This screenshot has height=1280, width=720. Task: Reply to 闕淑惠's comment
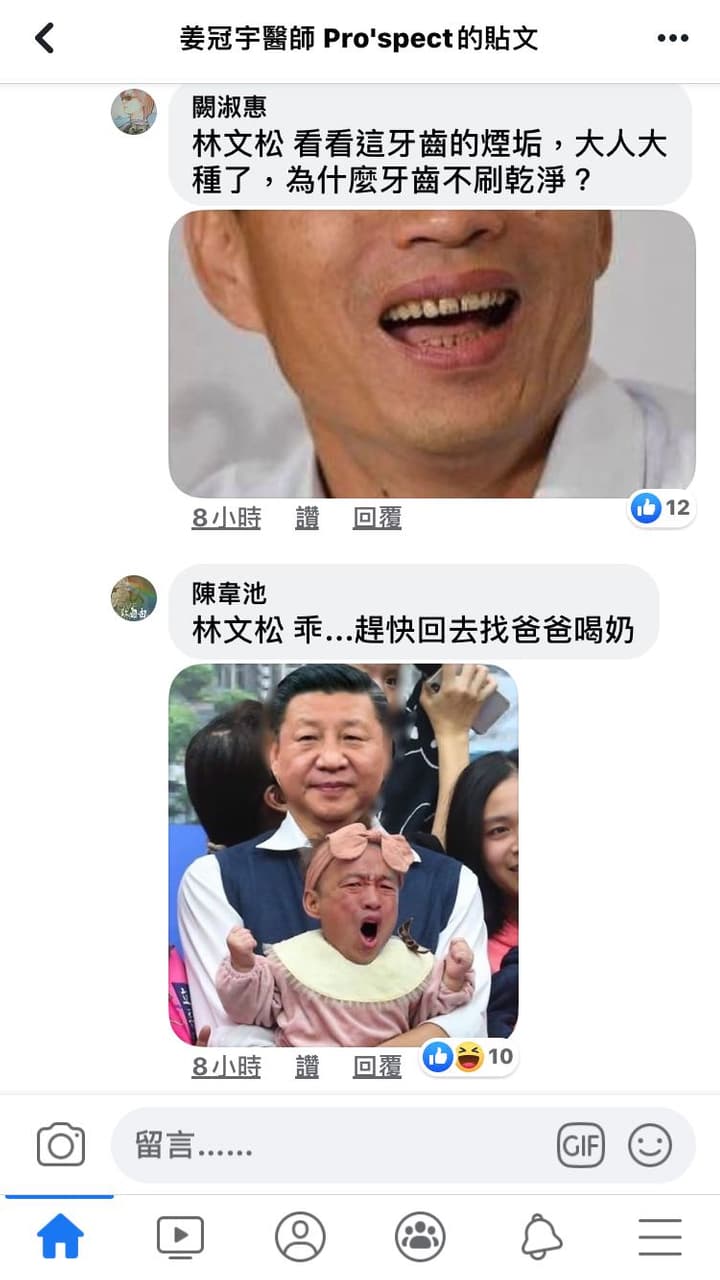pos(377,518)
